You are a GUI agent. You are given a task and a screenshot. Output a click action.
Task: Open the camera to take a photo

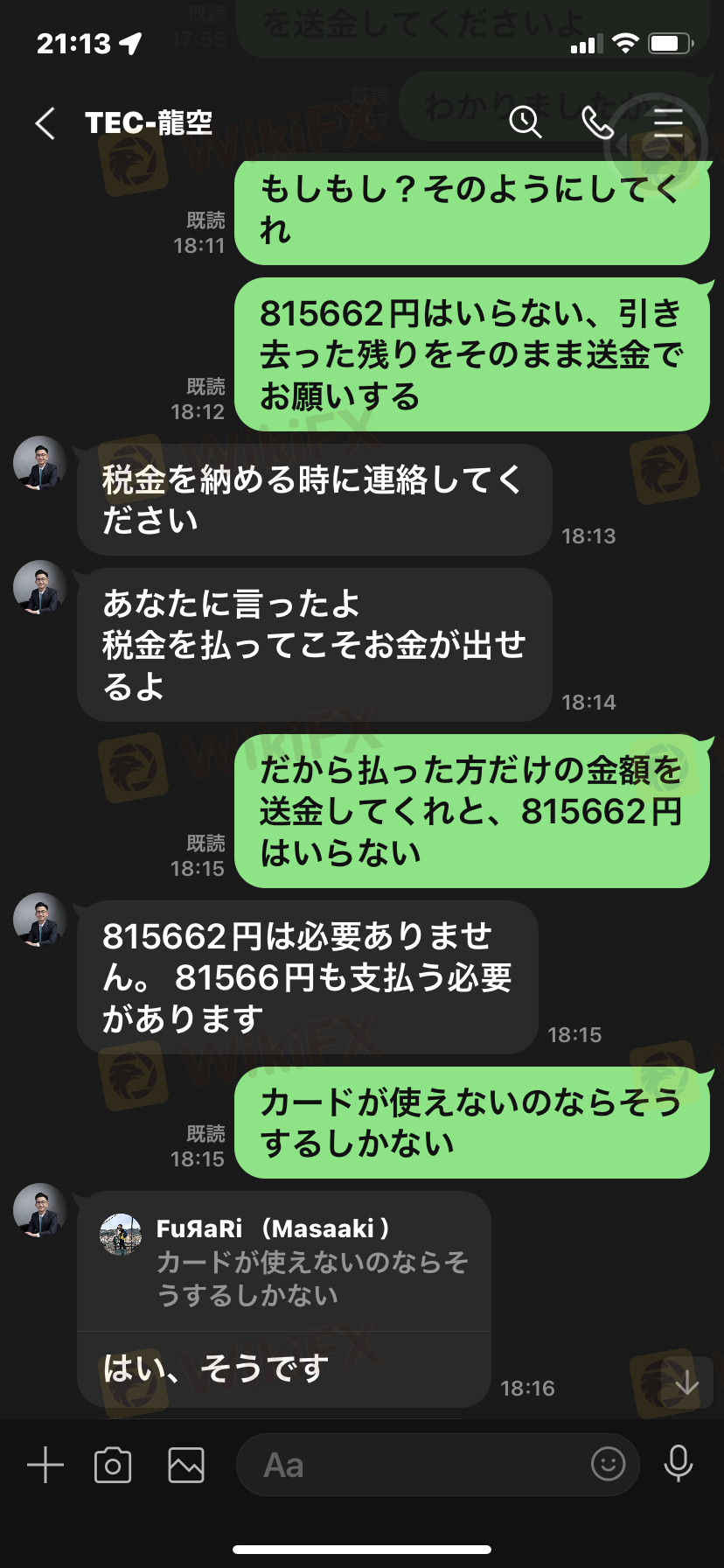(113, 1465)
